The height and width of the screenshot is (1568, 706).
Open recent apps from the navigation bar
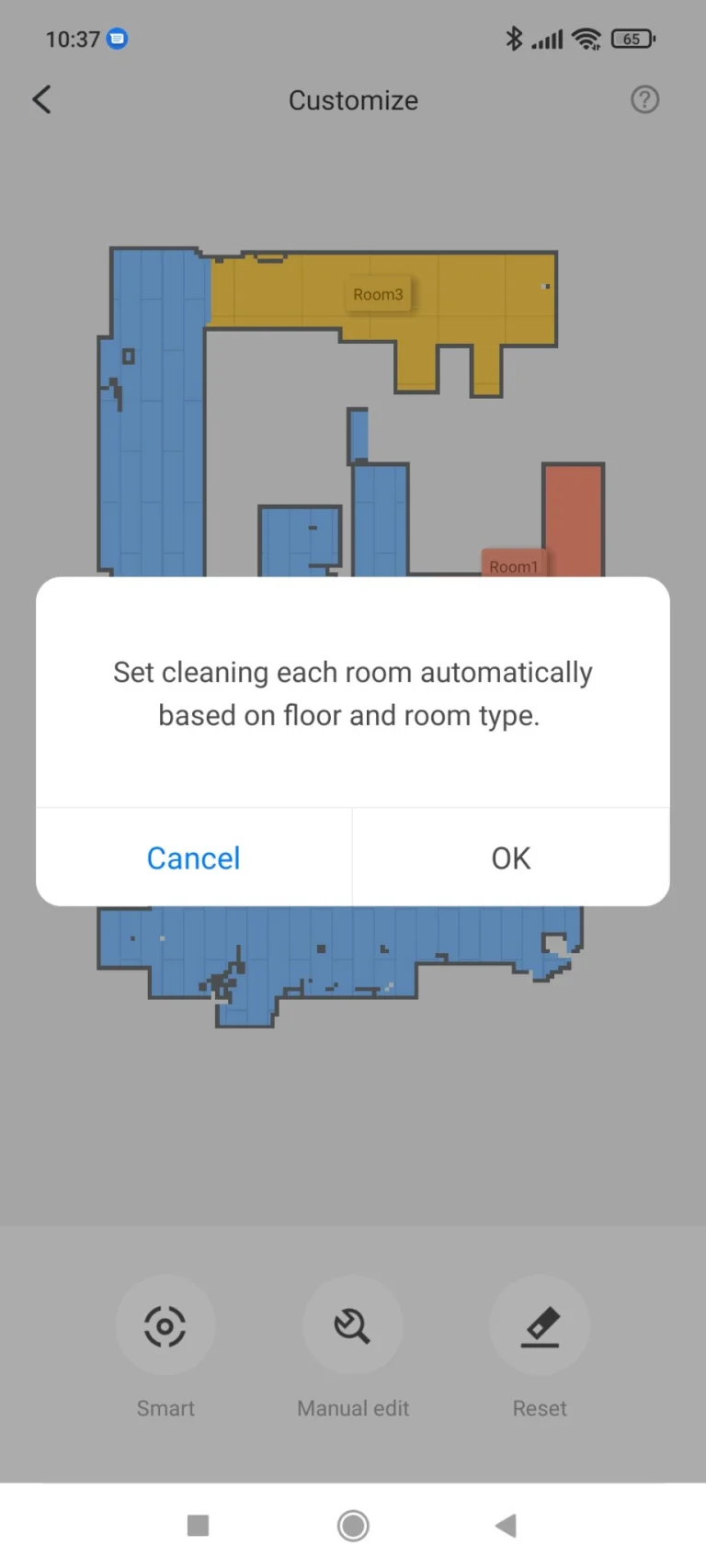[198, 1526]
